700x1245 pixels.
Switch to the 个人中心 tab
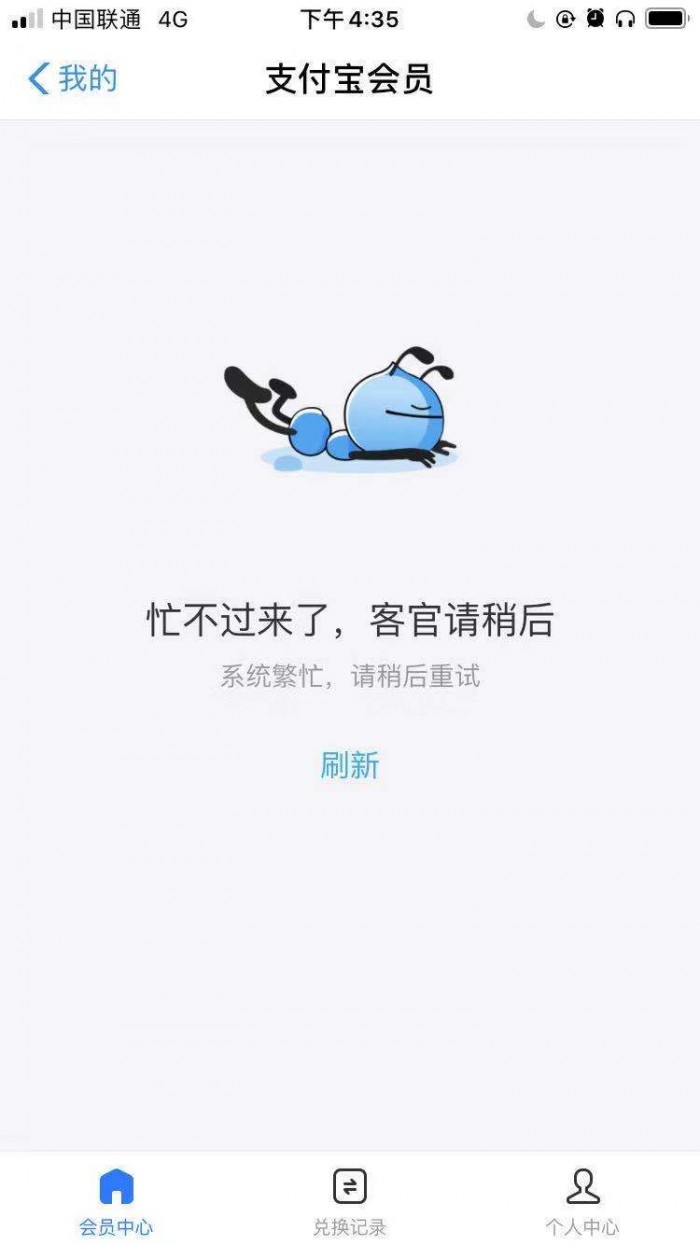[582, 1200]
